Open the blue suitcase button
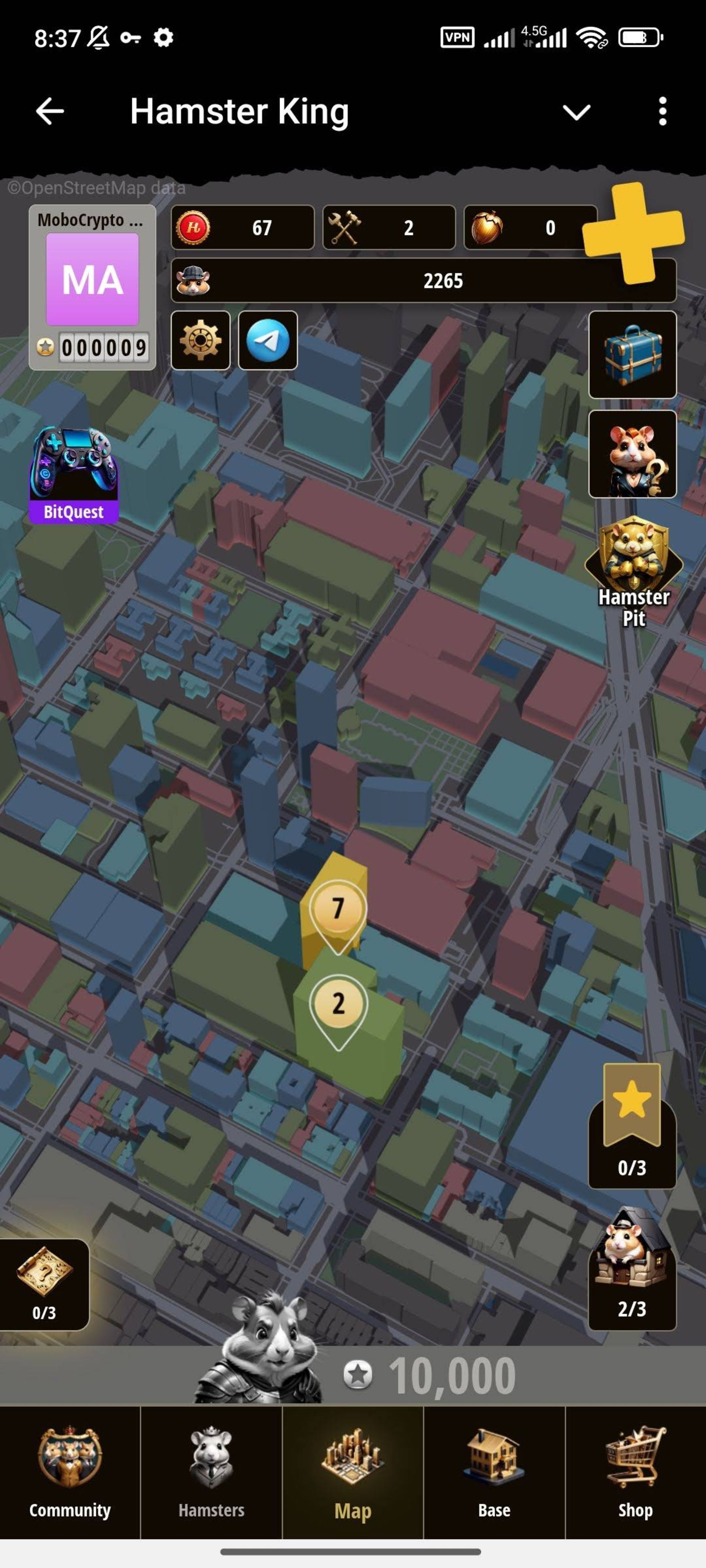The height and width of the screenshot is (1568, 706). (x=632, y=355)
